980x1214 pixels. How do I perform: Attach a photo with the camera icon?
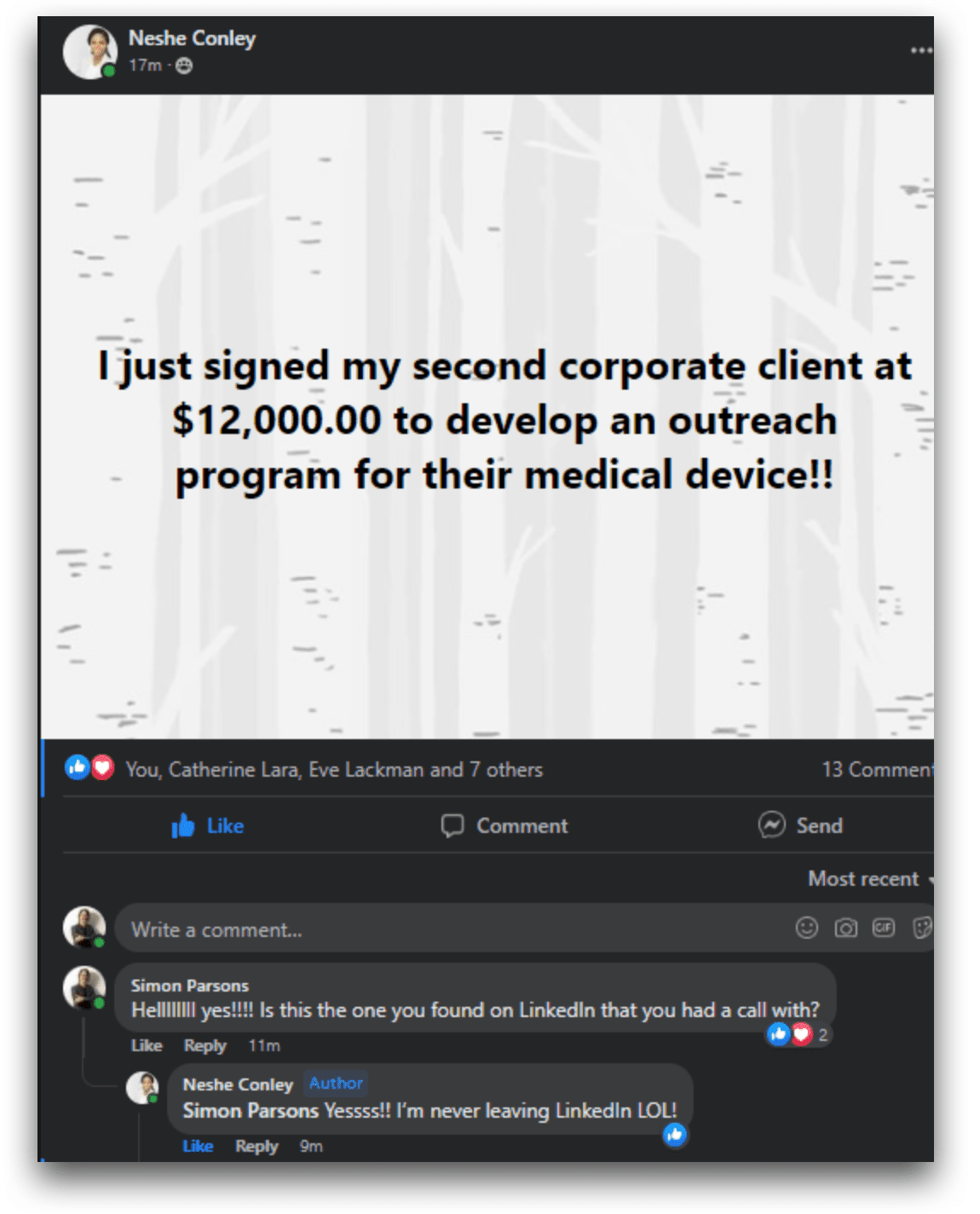tap(845, 928)
